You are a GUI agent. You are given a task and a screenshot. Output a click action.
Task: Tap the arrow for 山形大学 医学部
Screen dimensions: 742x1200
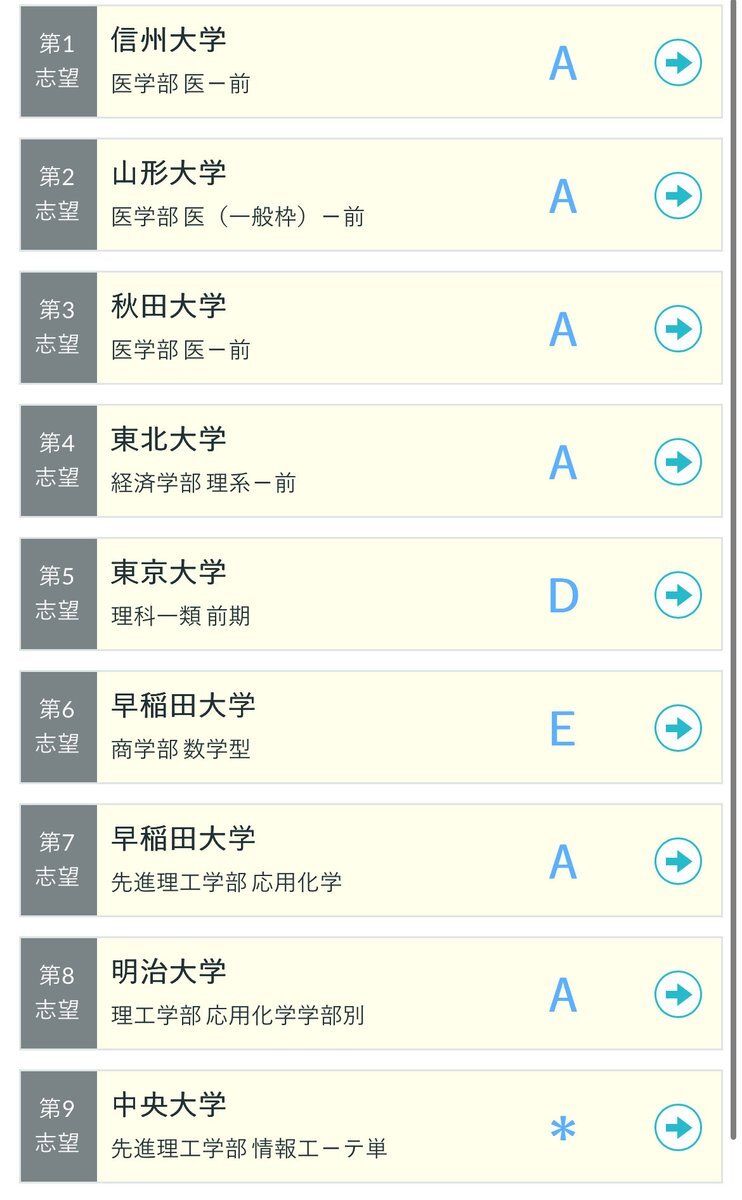pos(678,195)
